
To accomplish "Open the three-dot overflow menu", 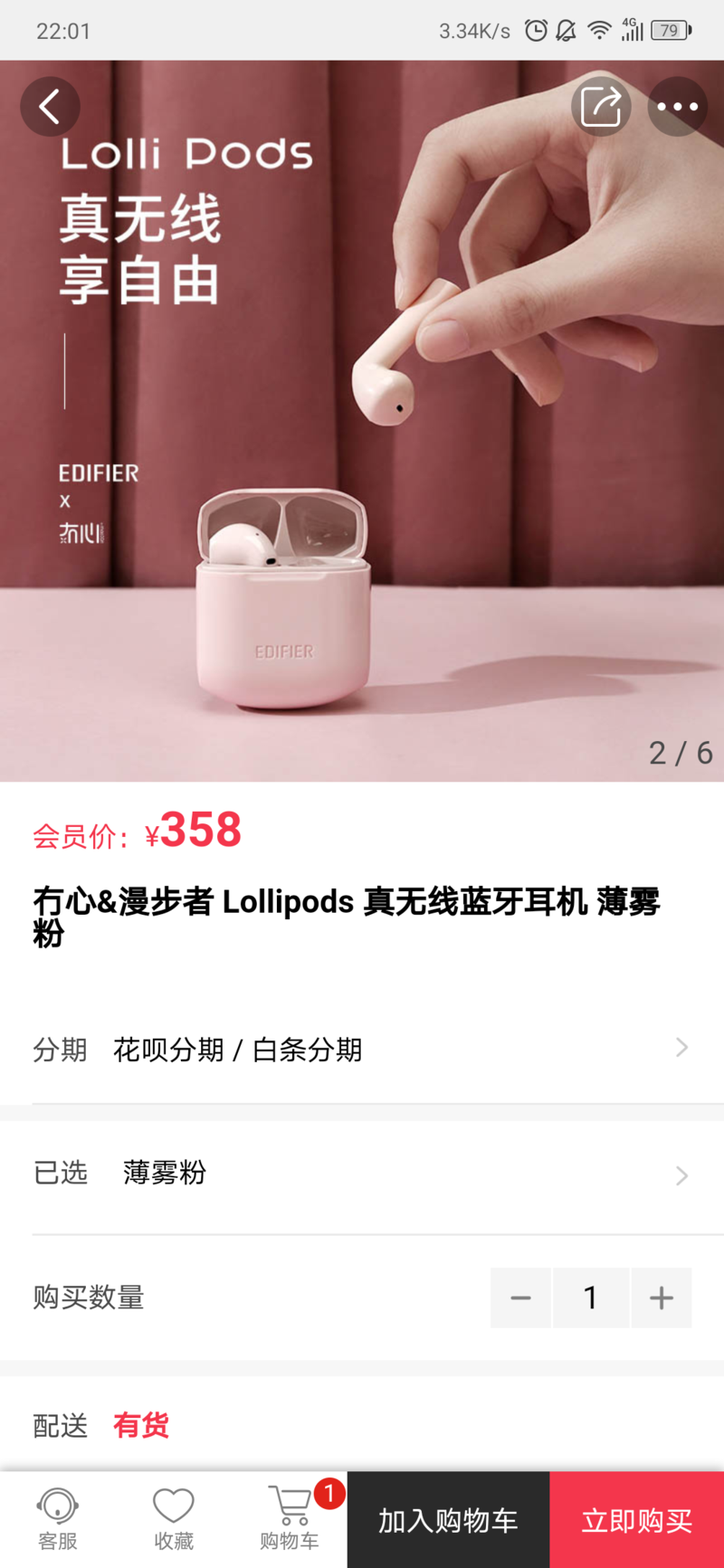I will pos(677,107).
